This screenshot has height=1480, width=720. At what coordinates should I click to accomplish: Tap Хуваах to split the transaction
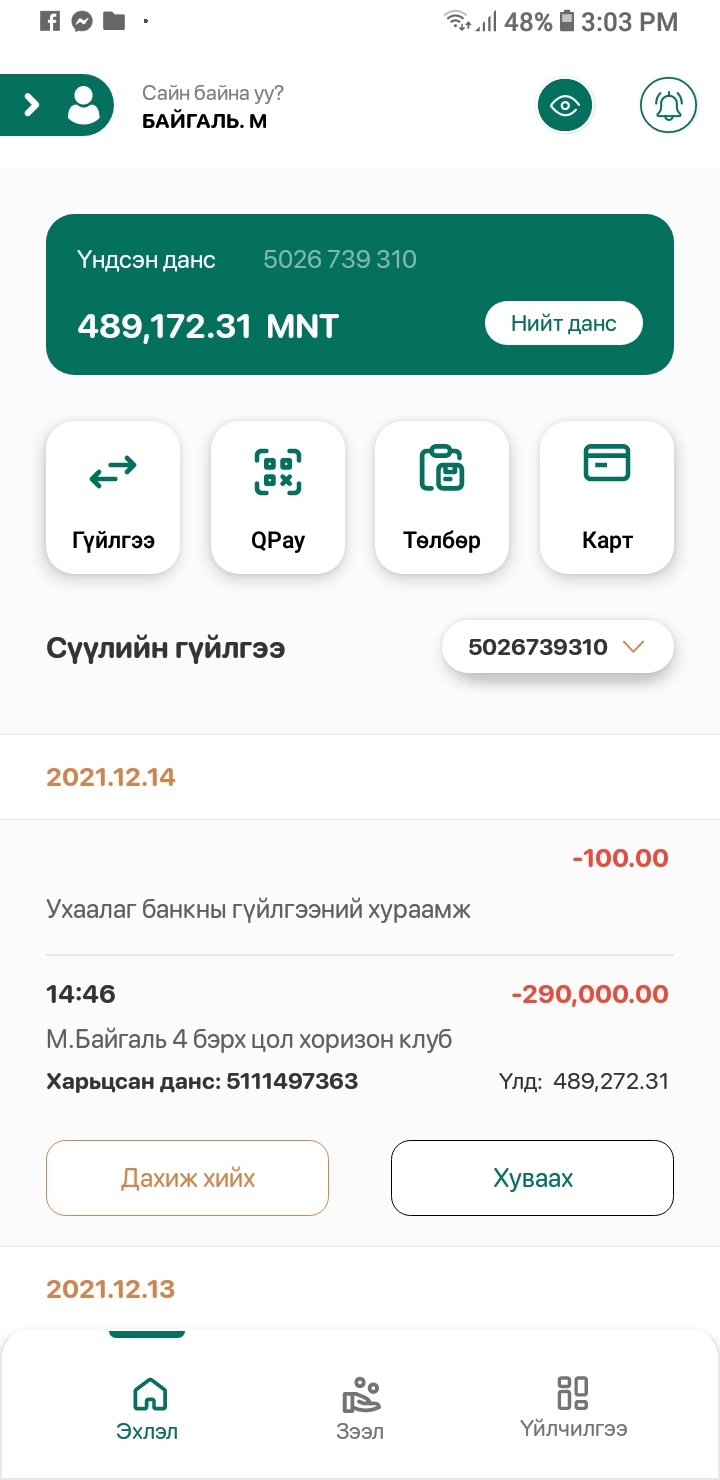pos(532,1178)
